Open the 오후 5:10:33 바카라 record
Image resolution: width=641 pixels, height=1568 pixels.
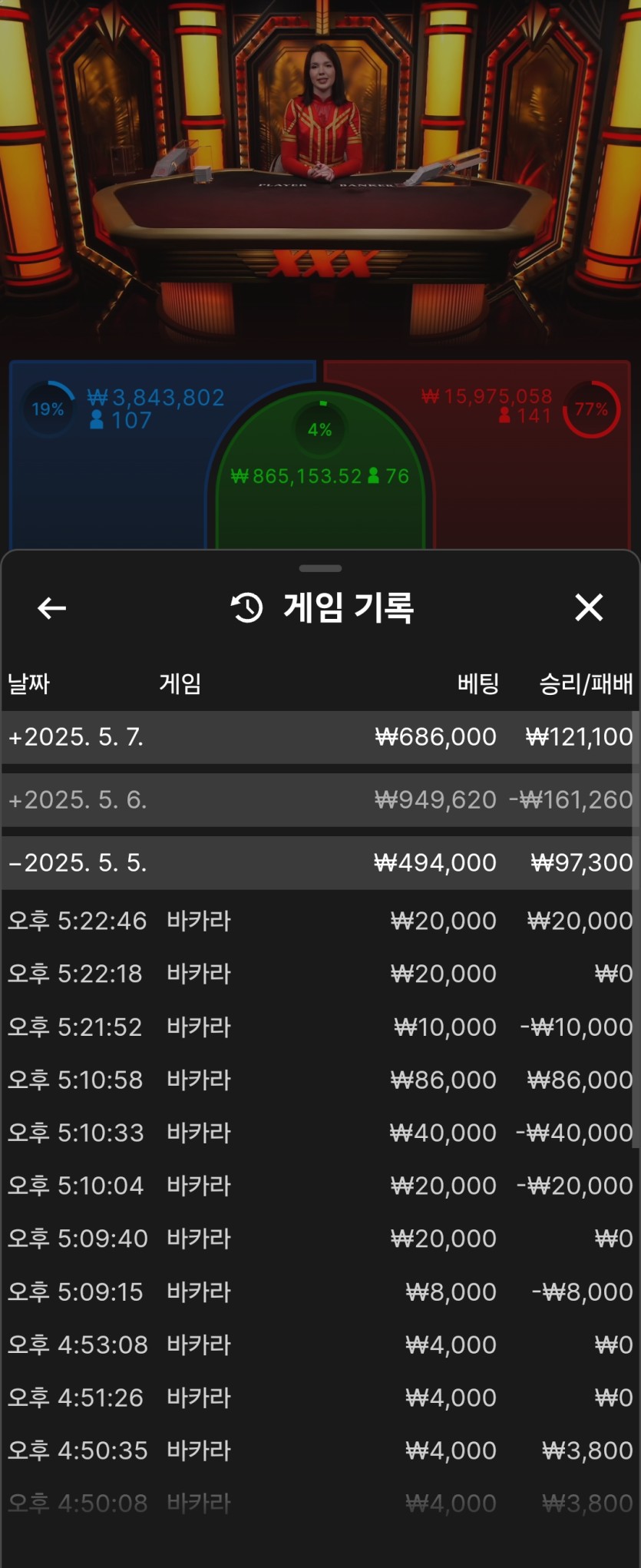coord(319,1133)
